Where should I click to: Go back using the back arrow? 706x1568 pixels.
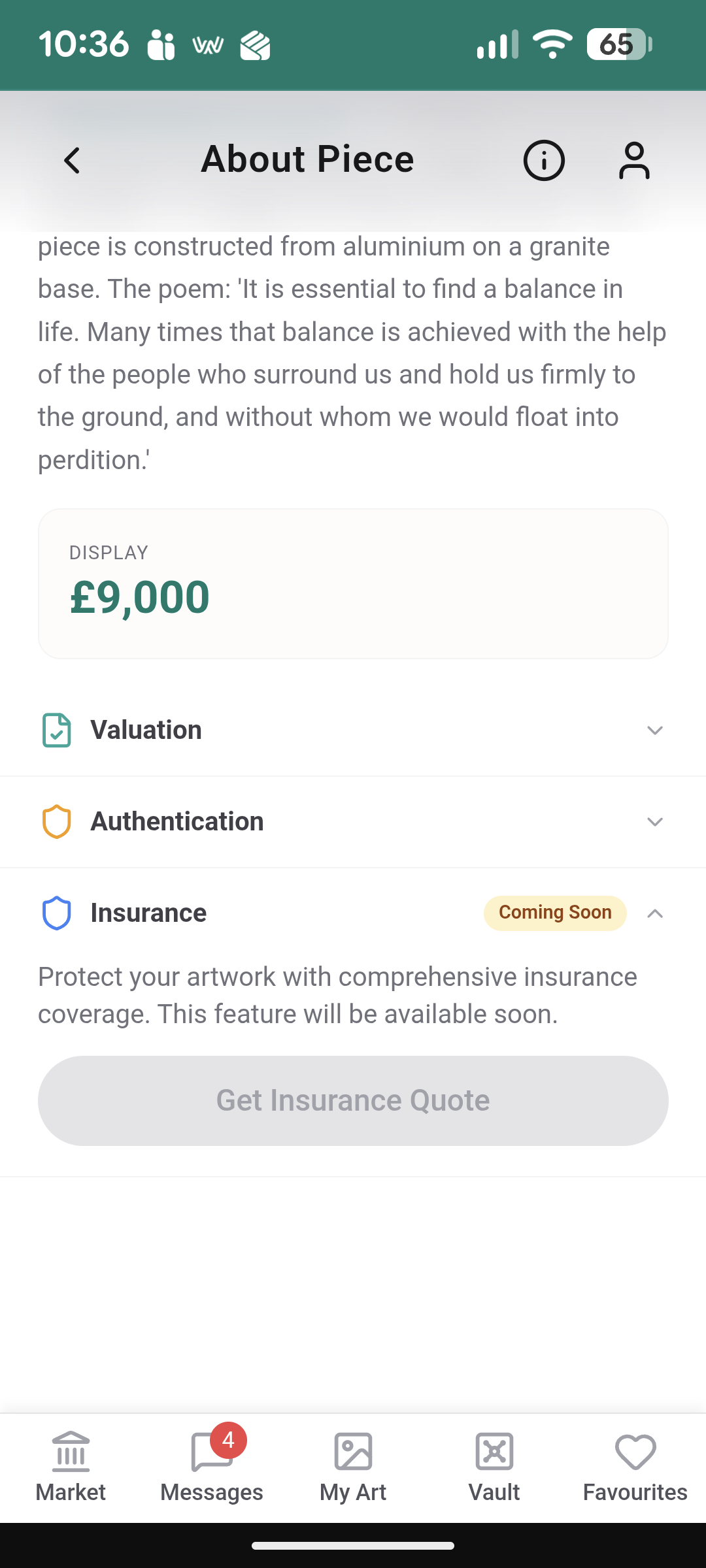72,160
